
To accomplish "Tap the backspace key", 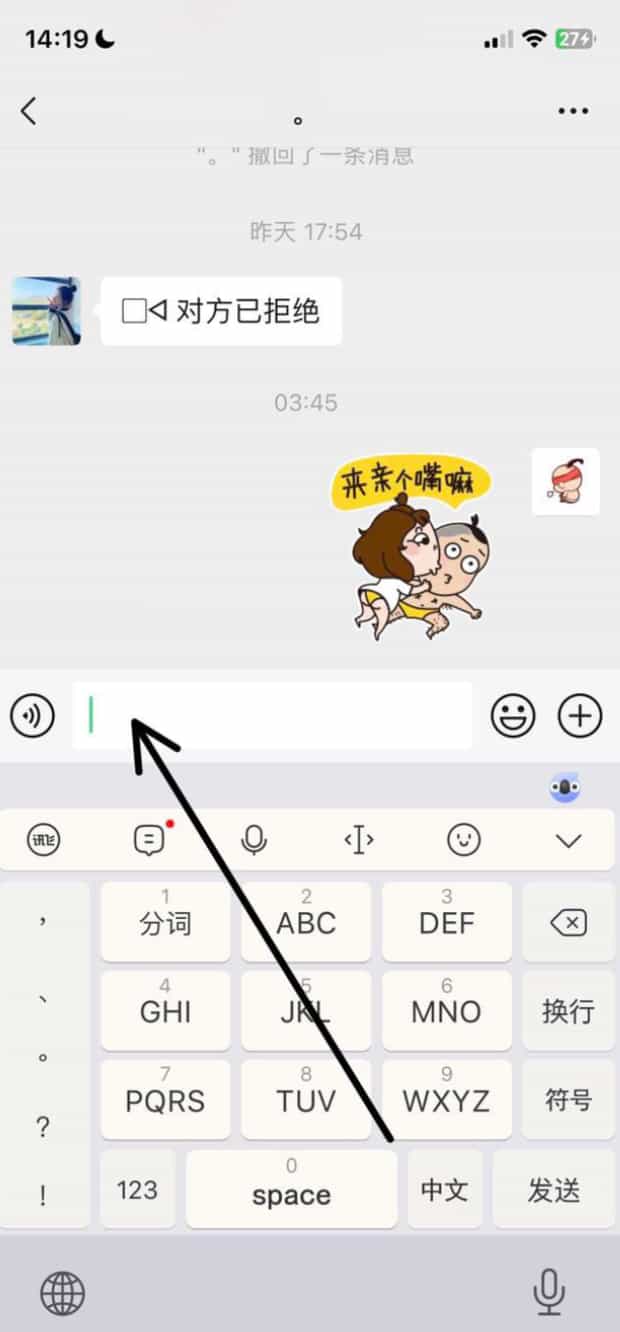I will coord(568,922).
